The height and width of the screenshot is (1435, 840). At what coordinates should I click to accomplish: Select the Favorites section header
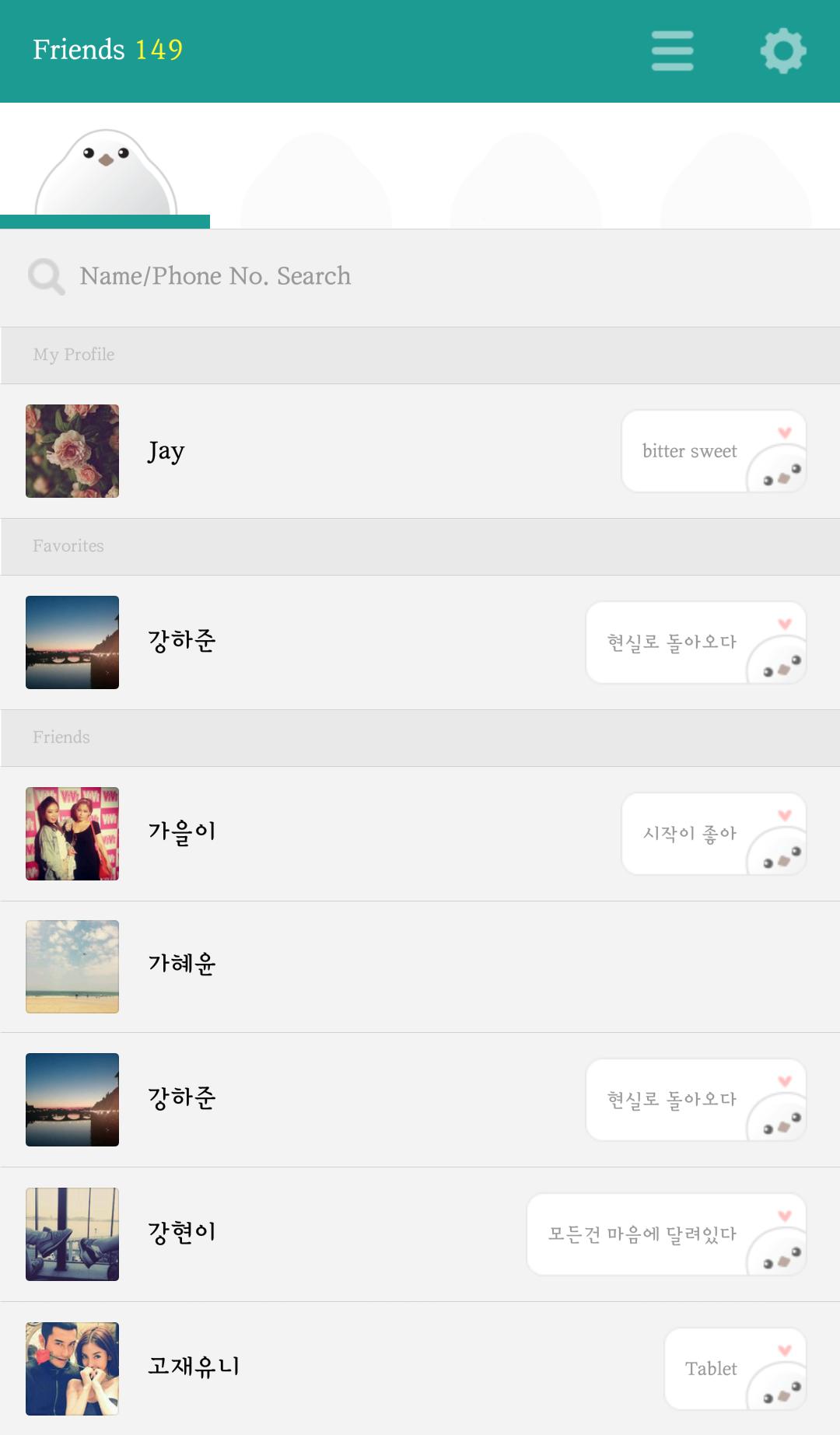68,546
